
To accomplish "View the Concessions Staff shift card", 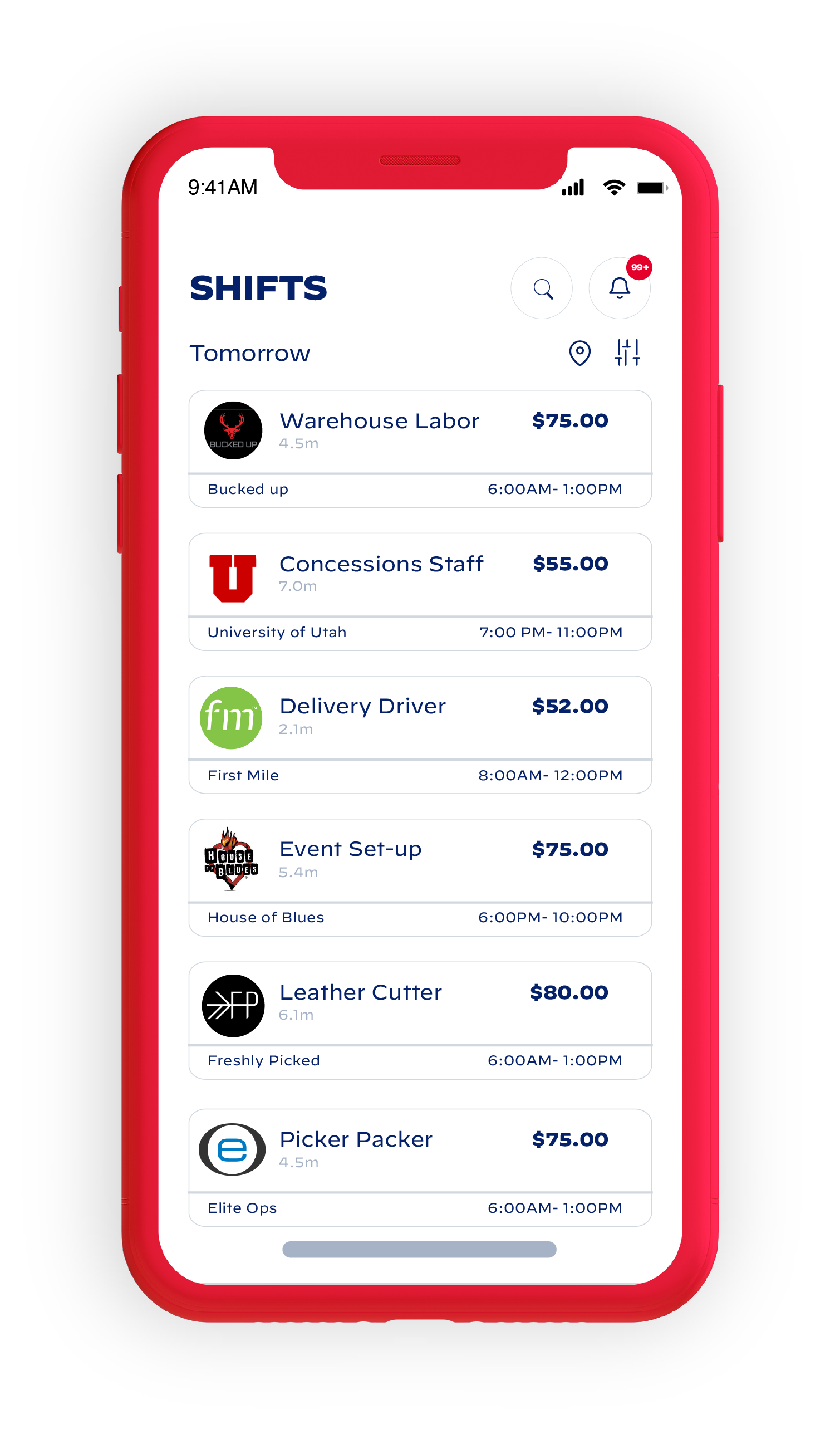I will pyautogui.click(x=420, y=591).
